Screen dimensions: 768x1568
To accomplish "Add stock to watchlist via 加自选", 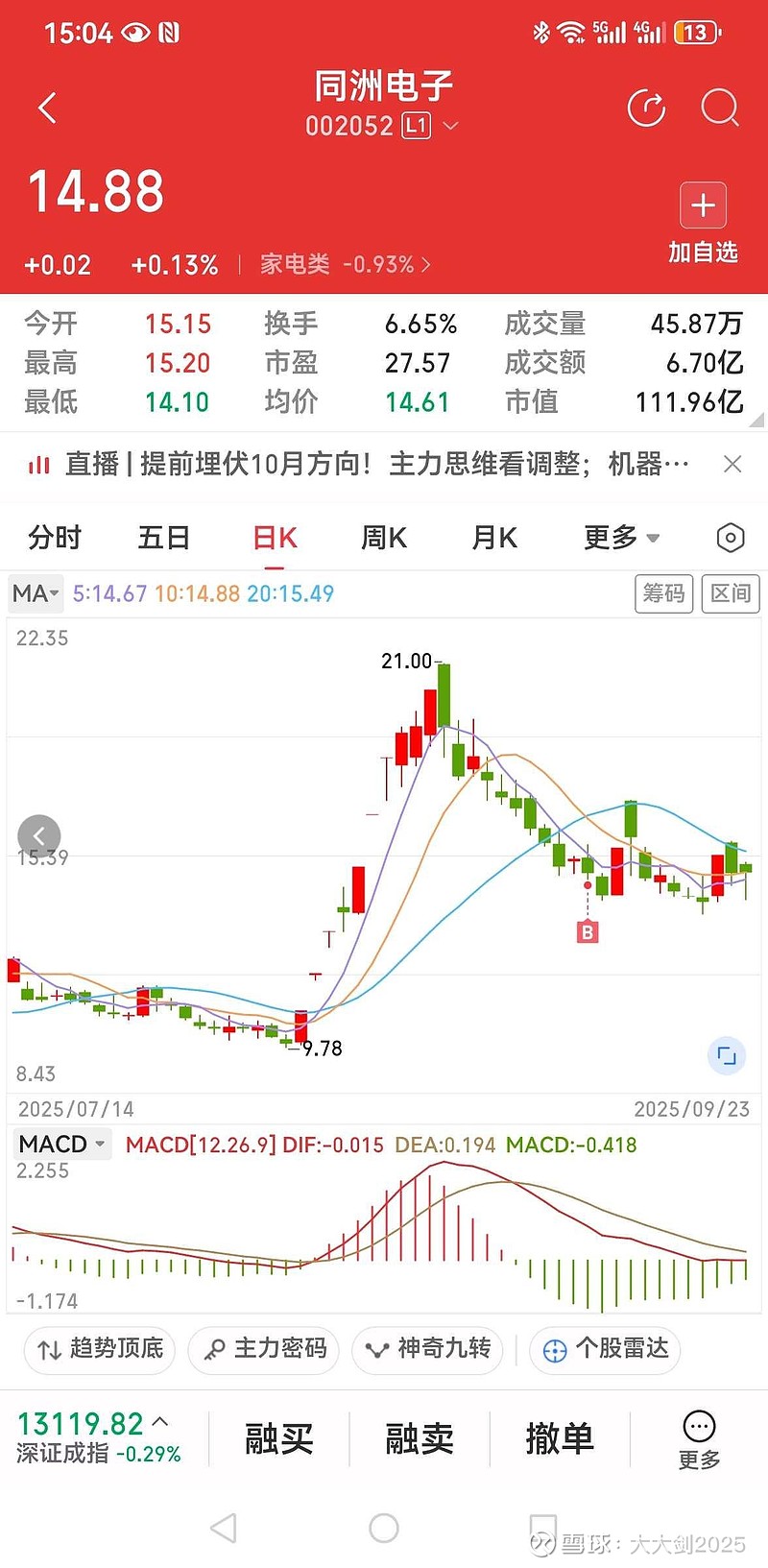I will point(703,223).
